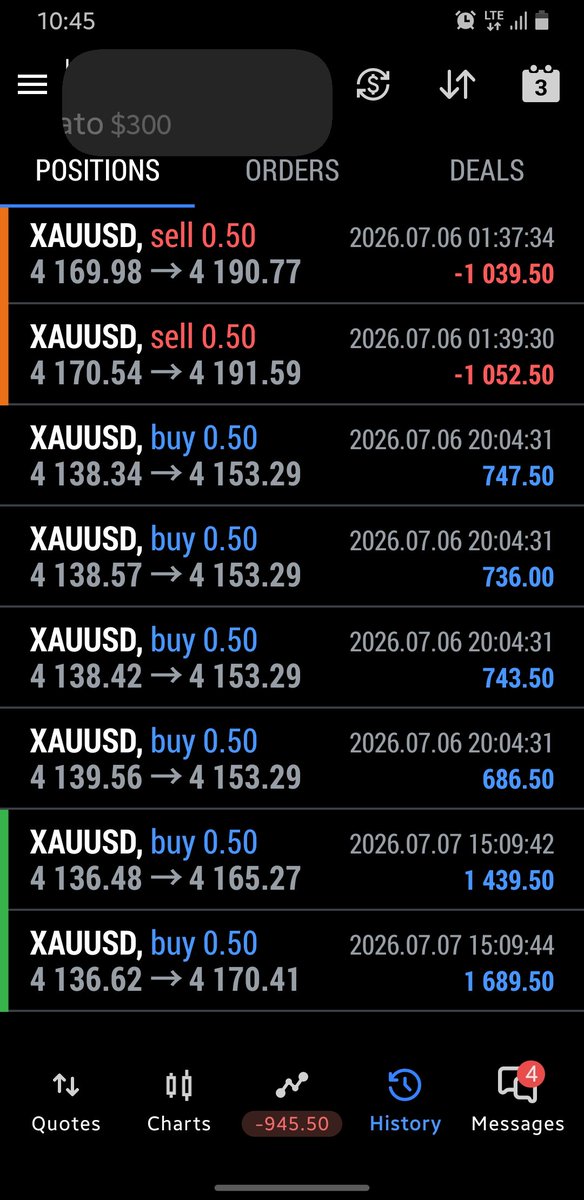Open the Charts tab

(x=179, y=1101)
